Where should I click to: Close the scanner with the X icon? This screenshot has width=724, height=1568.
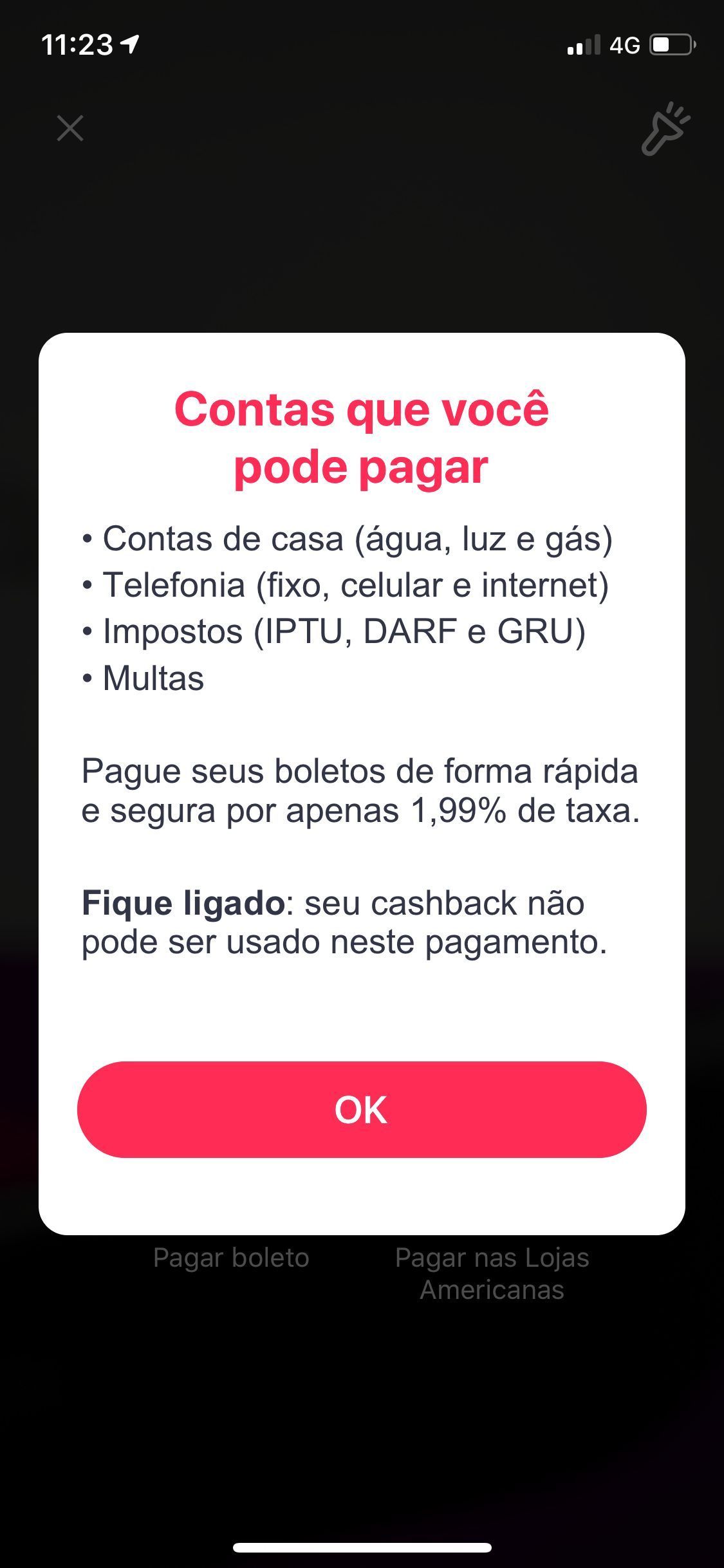70,128
